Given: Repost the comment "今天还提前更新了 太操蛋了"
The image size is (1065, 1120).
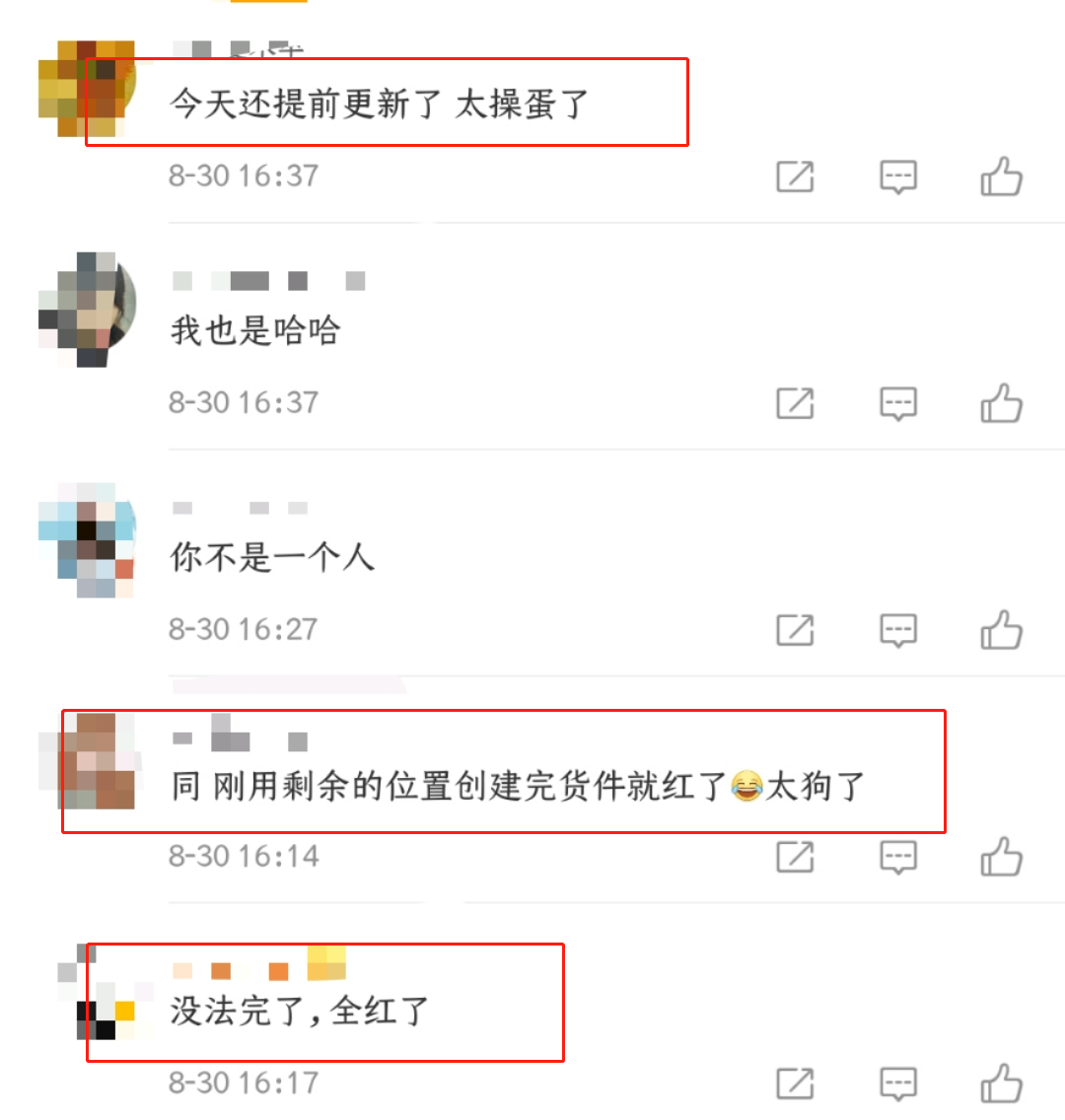Looking at the screenshot, I should click(795, 177).
